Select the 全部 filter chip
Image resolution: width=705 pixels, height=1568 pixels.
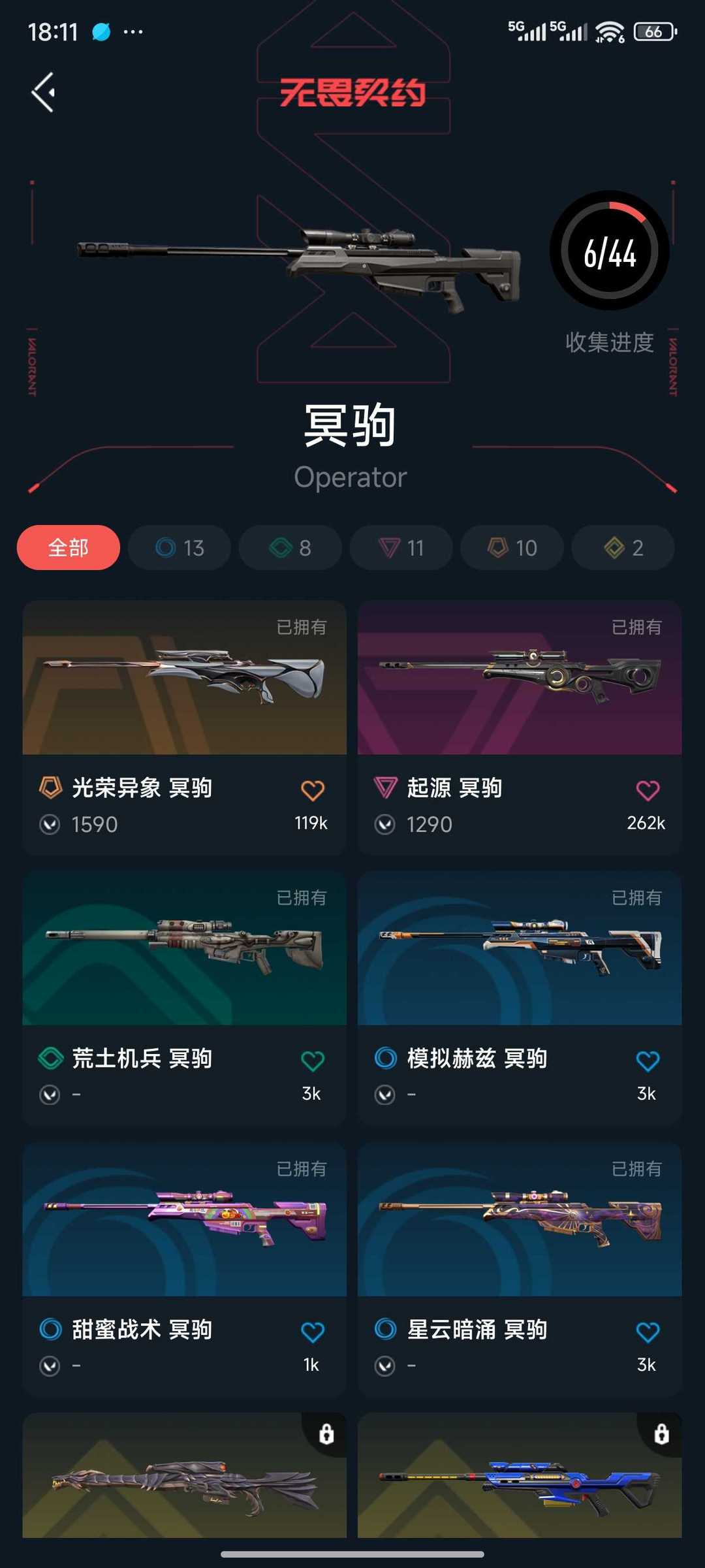pos(69,547)
